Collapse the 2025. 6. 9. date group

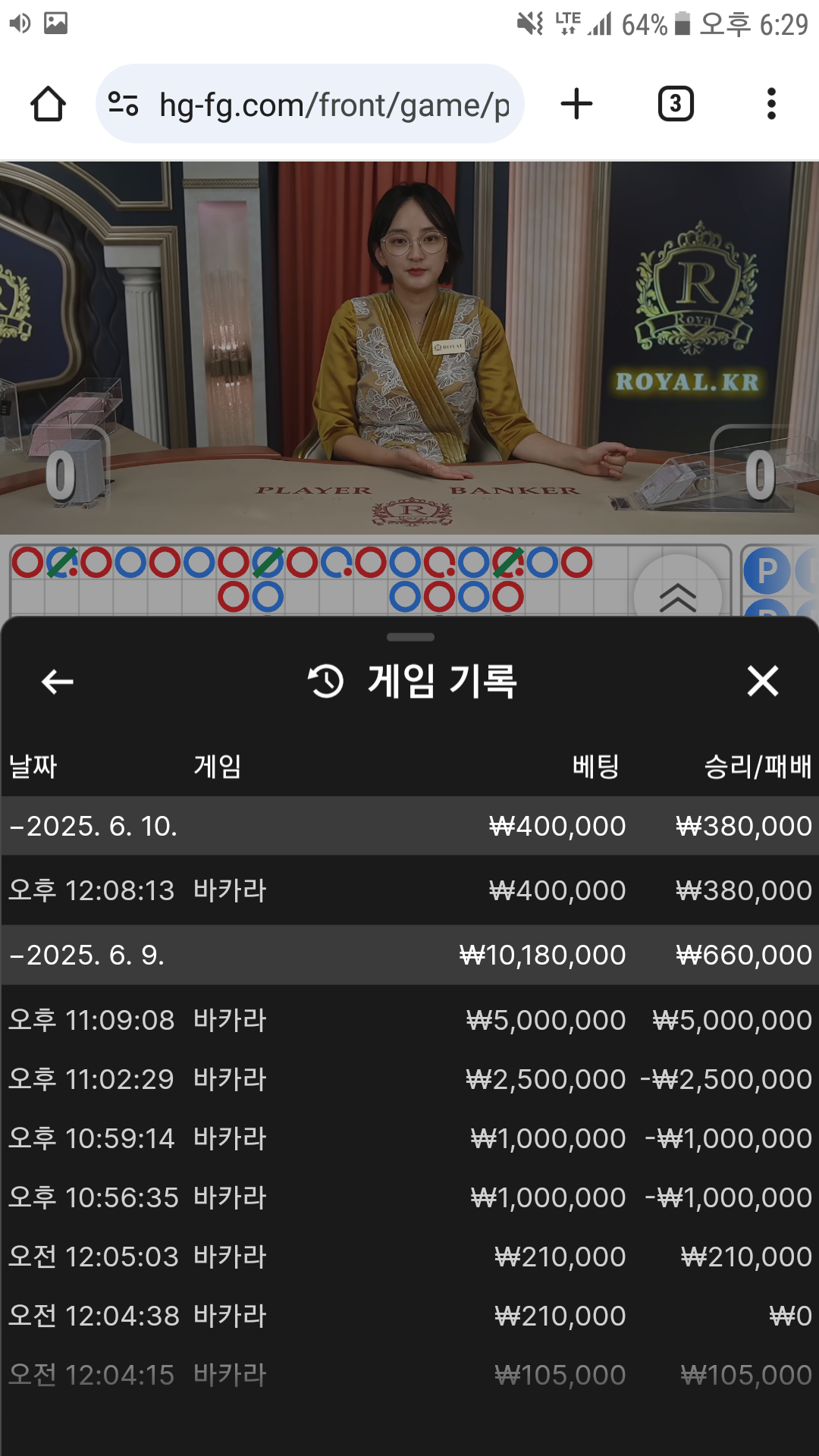pos(88,955)
